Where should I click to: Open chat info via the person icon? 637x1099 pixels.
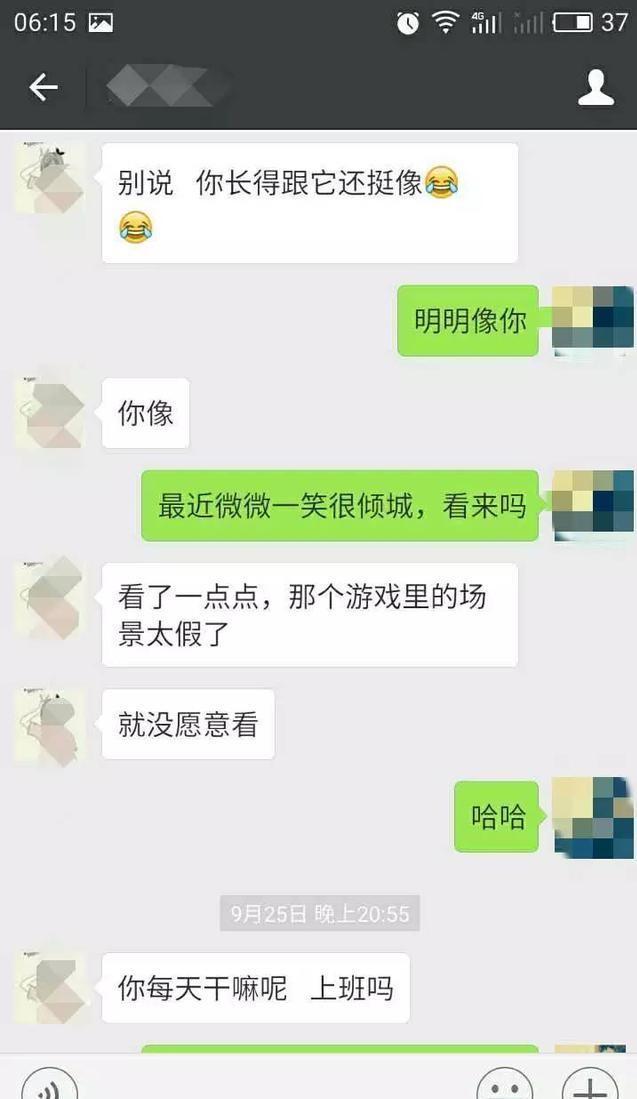[596, 88]
